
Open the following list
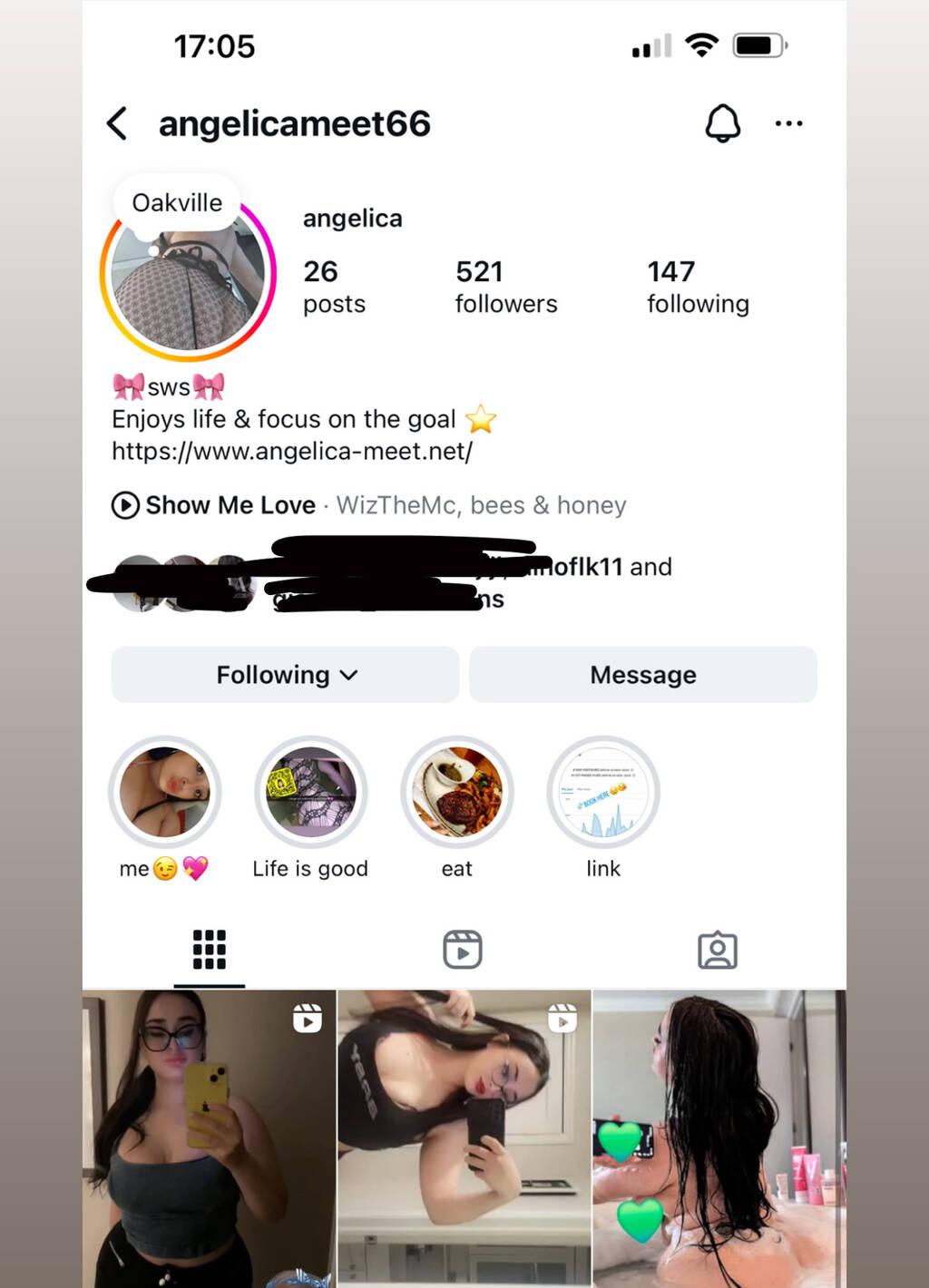coord(697,287)
